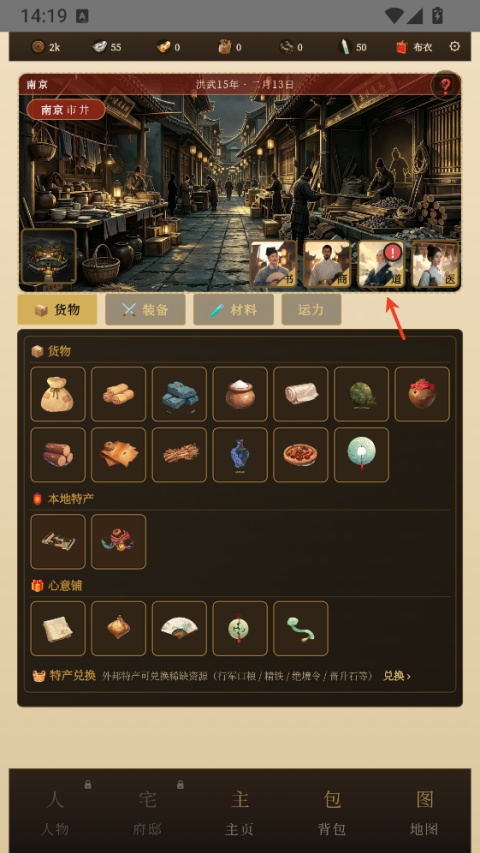The height and width of the screenshot is (853, 480).
Task: Open the red question mark help
Action: [446, 86]
